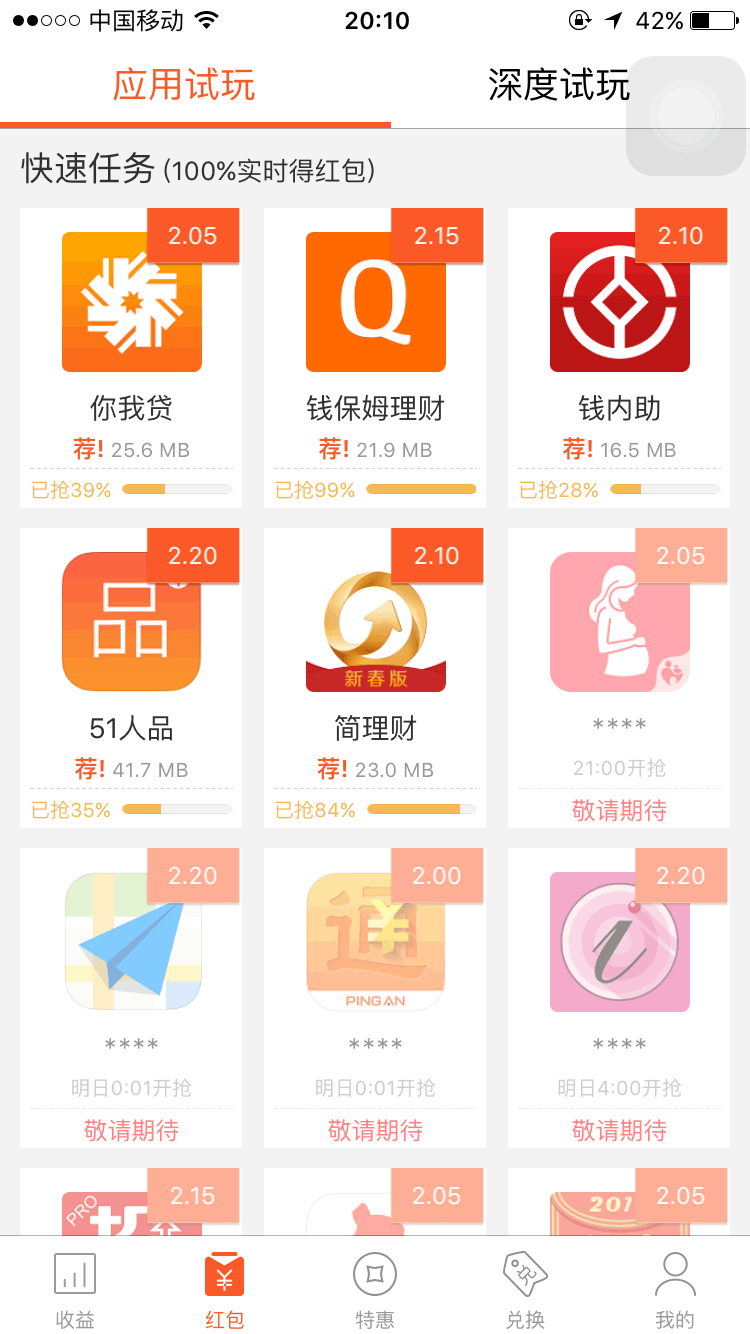Select the 应用试玩 tab
This screenshot has width=750, height=1334.
point(184,86)
